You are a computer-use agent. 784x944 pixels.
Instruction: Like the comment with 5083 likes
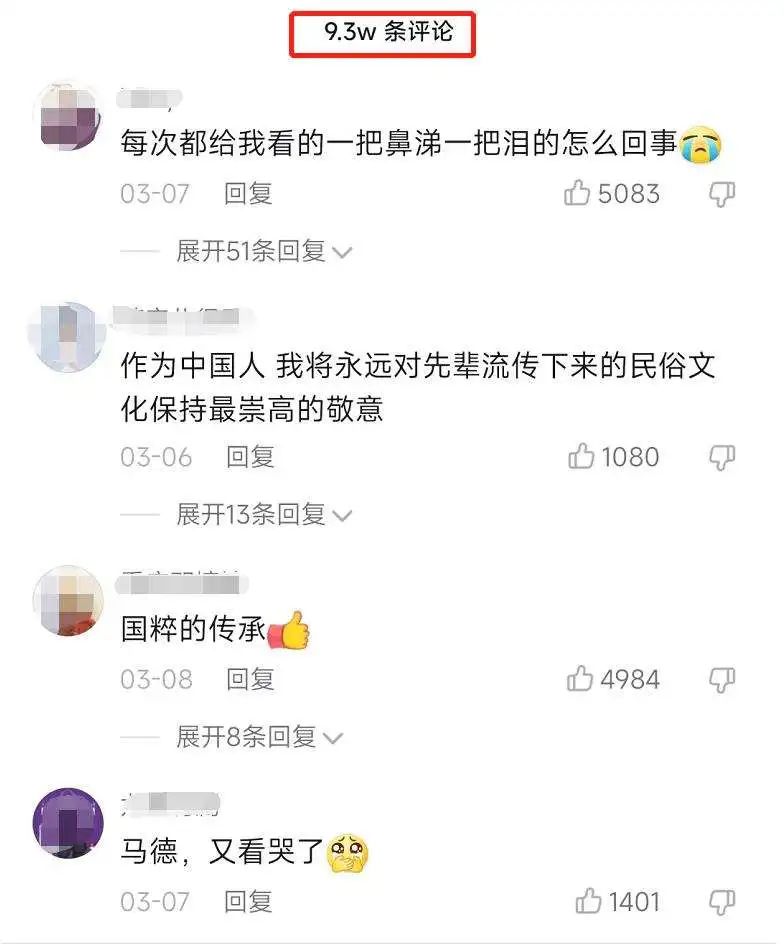(x=578, y=193)
